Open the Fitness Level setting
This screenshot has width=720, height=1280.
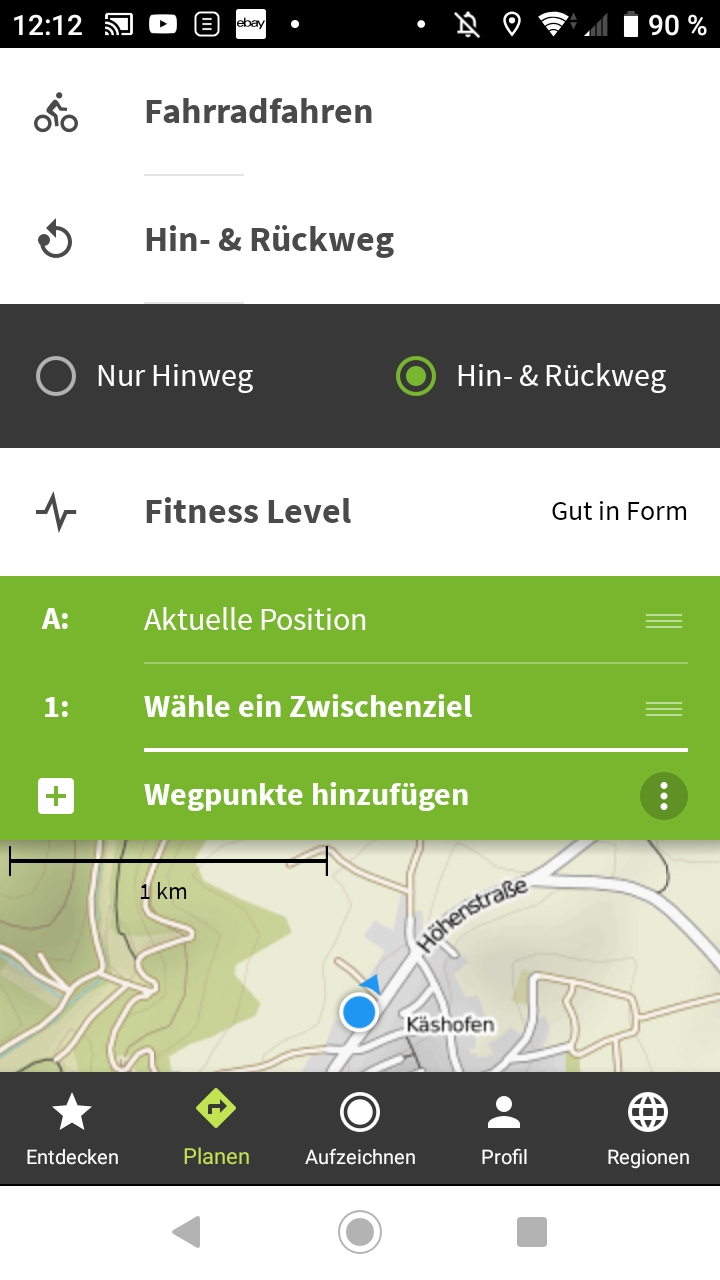(360, 512)
